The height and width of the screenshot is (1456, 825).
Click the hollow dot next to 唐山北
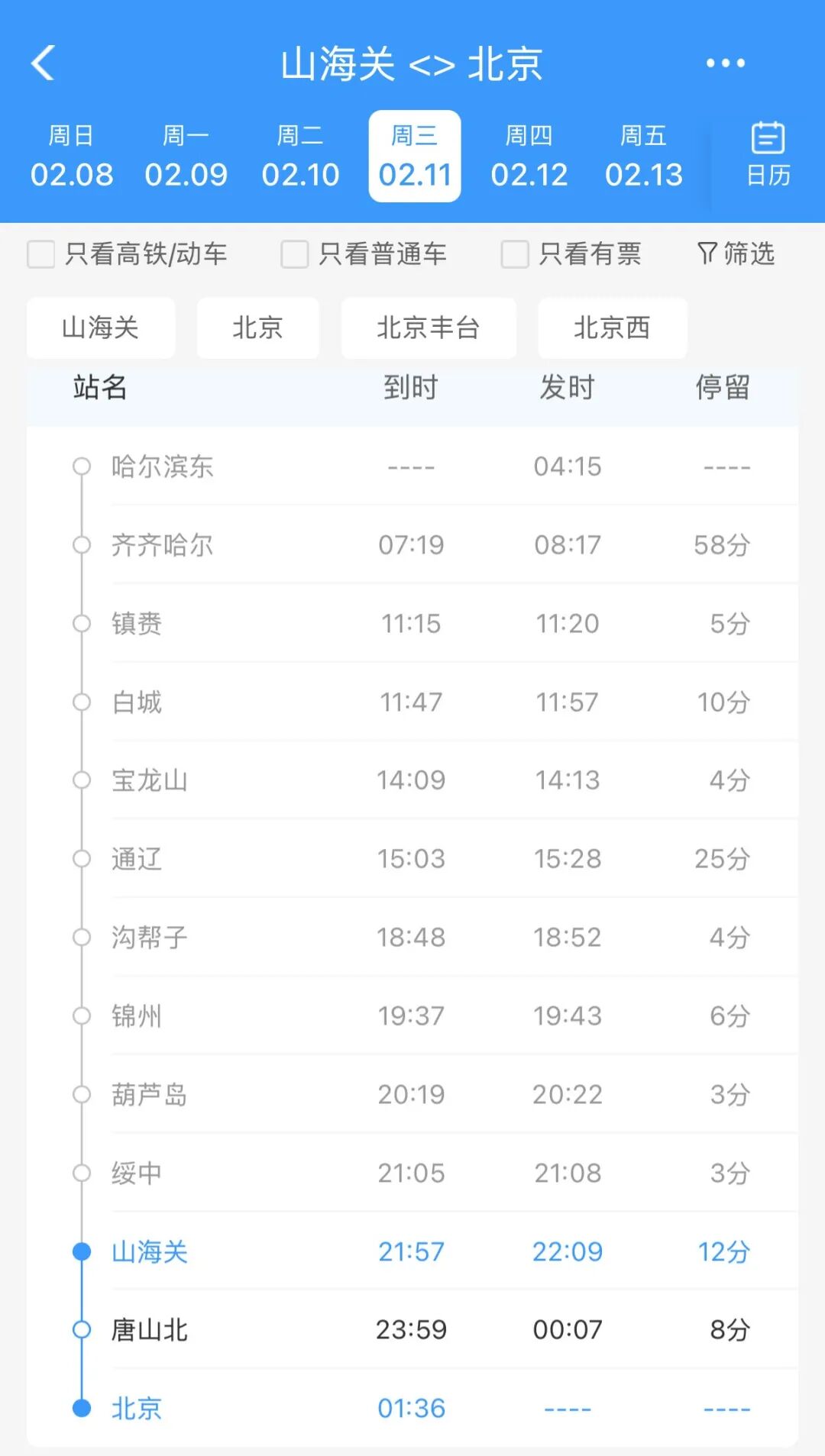point(82,1328)
